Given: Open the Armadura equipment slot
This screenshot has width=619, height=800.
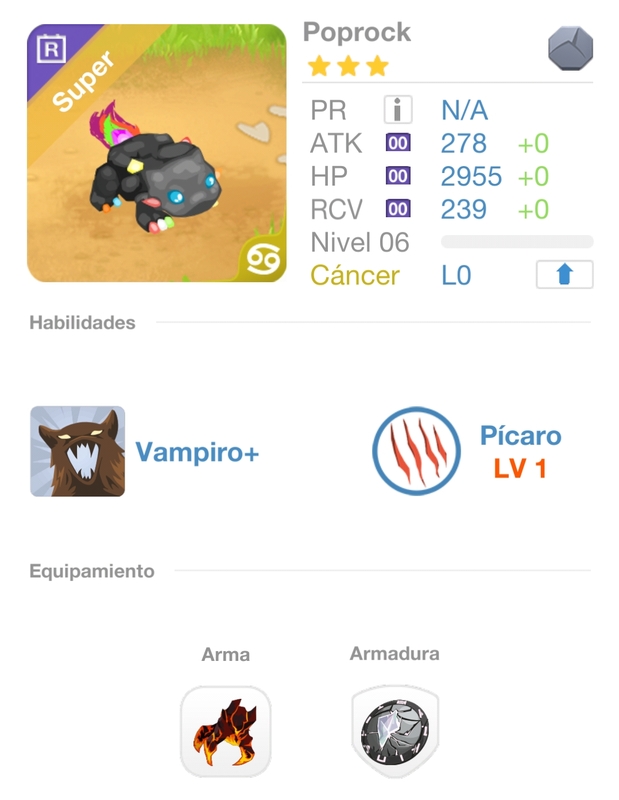Looking at the screenshot, I should 395,731.
